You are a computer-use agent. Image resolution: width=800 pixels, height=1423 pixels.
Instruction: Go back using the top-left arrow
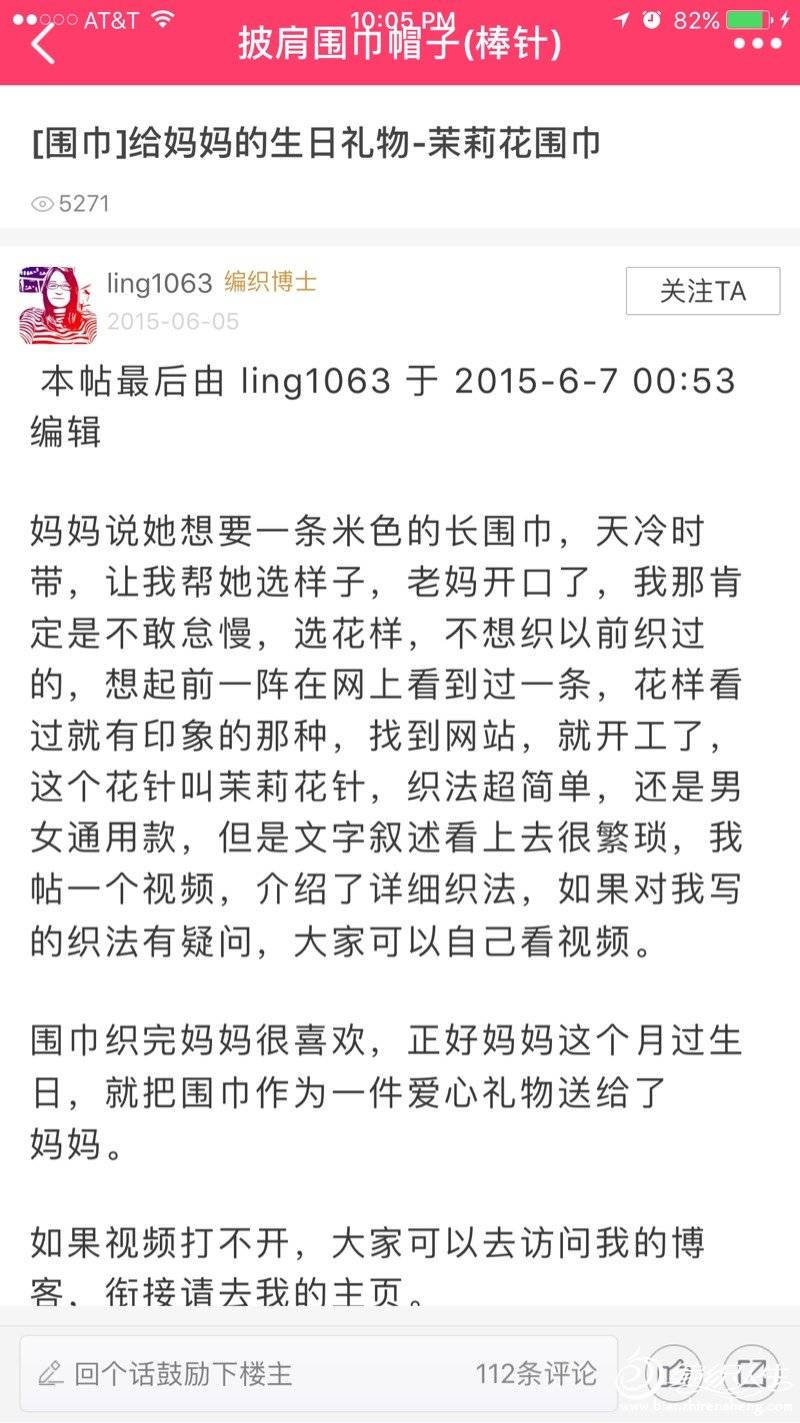pyautogui.click(x=43, y=45)
